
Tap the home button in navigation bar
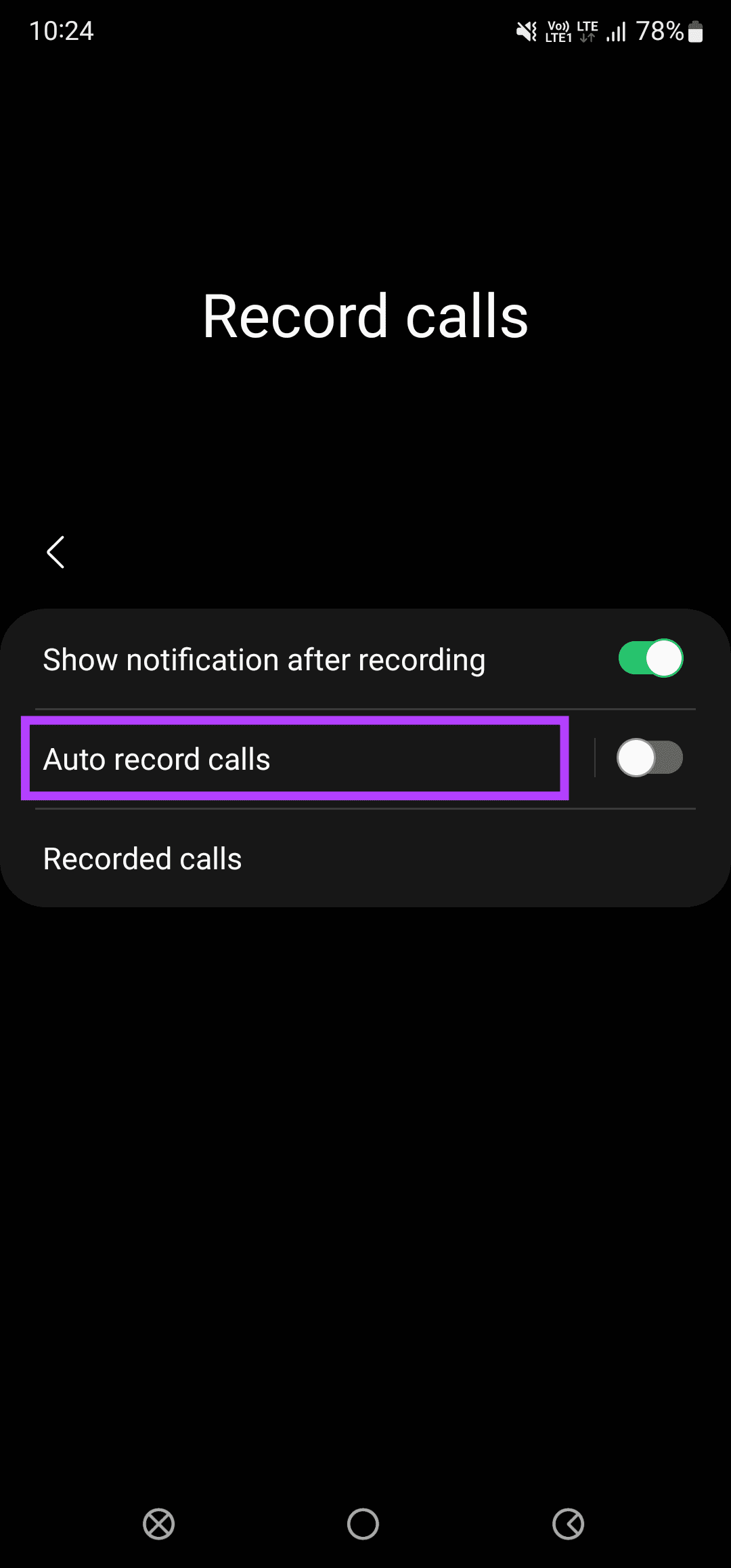tap(363, 1524)
